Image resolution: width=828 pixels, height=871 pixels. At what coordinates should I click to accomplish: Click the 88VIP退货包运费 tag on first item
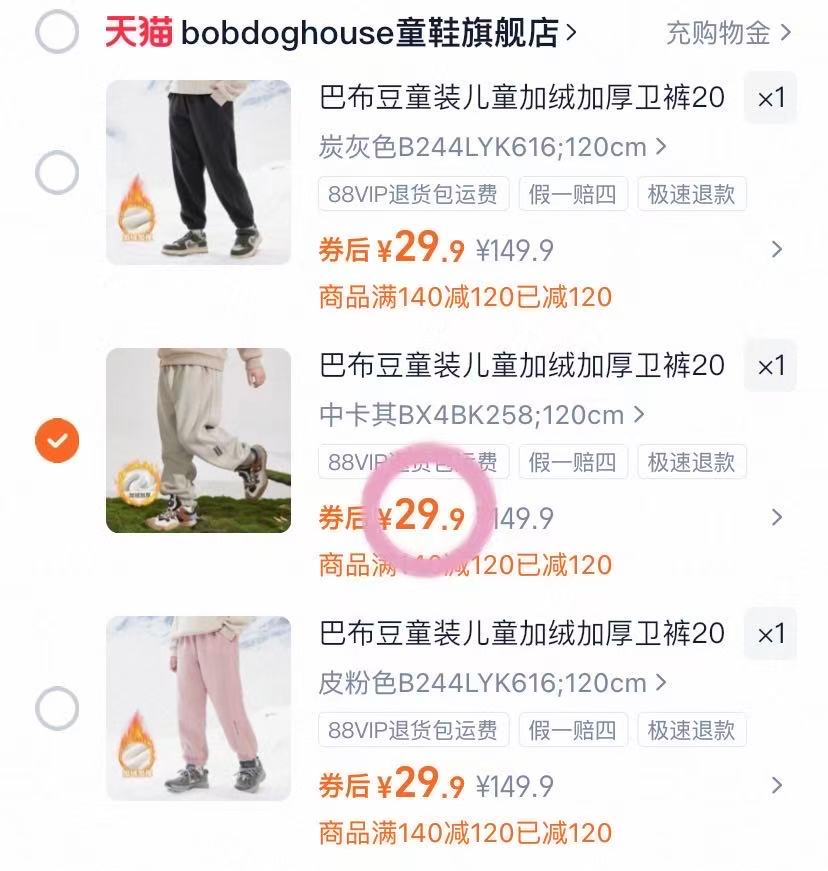coord(411,194)
